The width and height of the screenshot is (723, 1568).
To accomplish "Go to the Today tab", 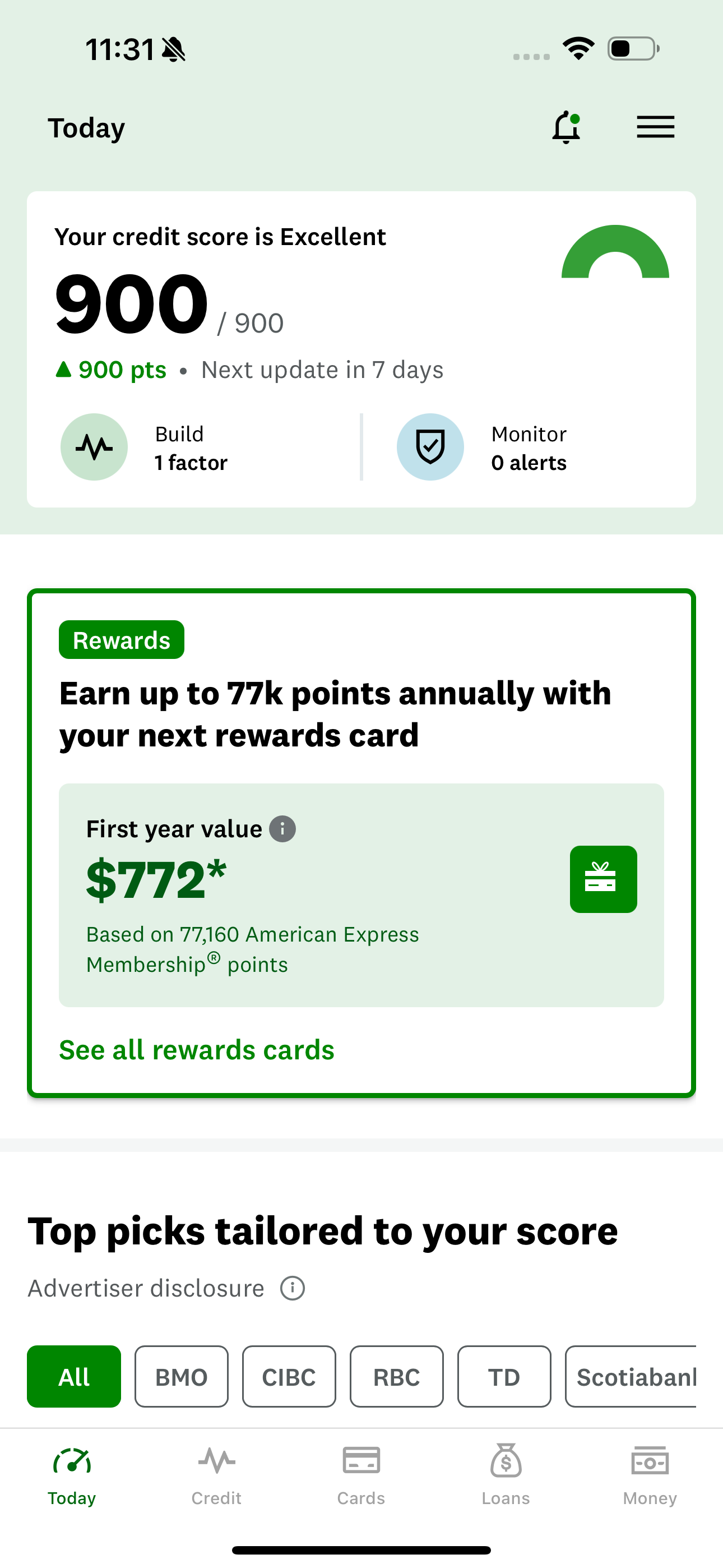I will 72,1474.
